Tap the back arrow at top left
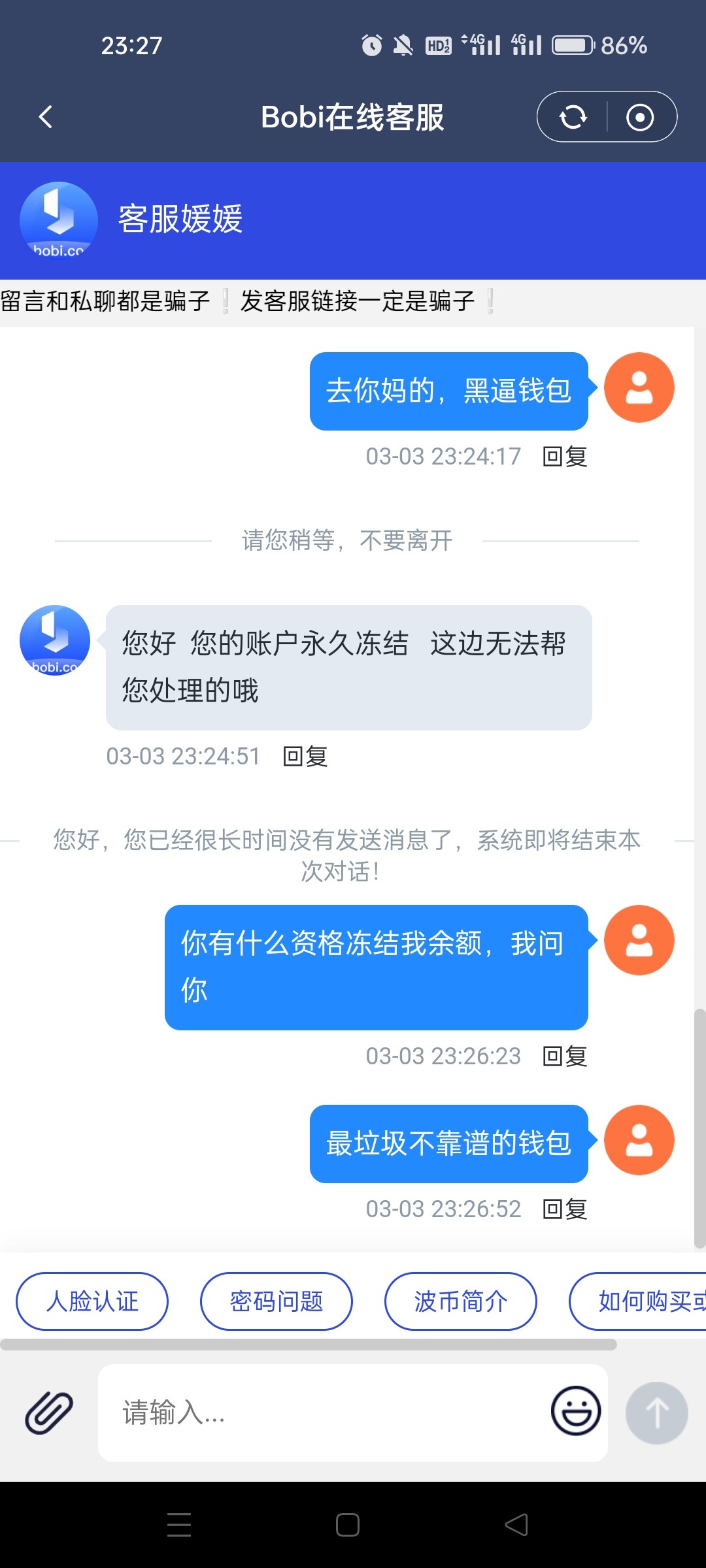This screenshot has width=706, height=1568. [44, 116]
